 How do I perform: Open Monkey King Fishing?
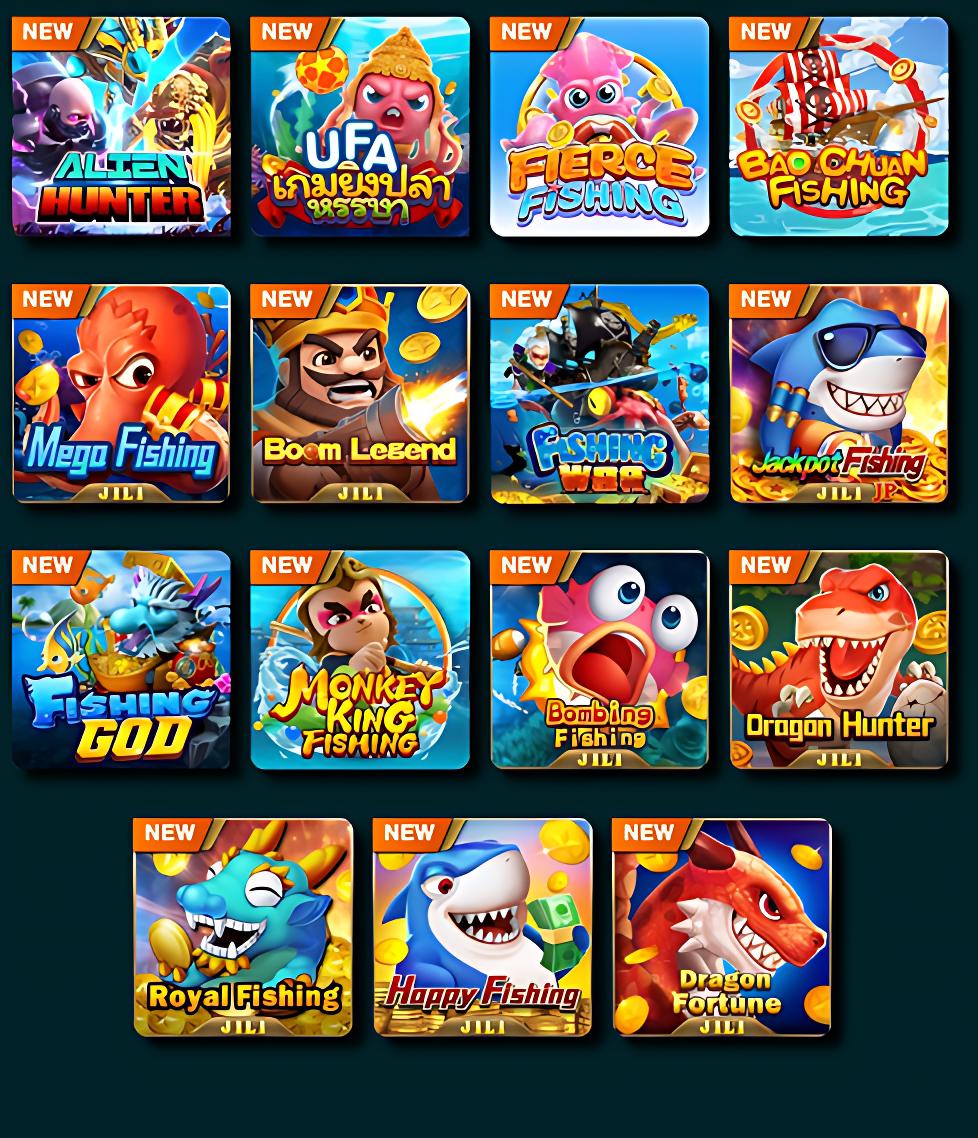point(360,658)
